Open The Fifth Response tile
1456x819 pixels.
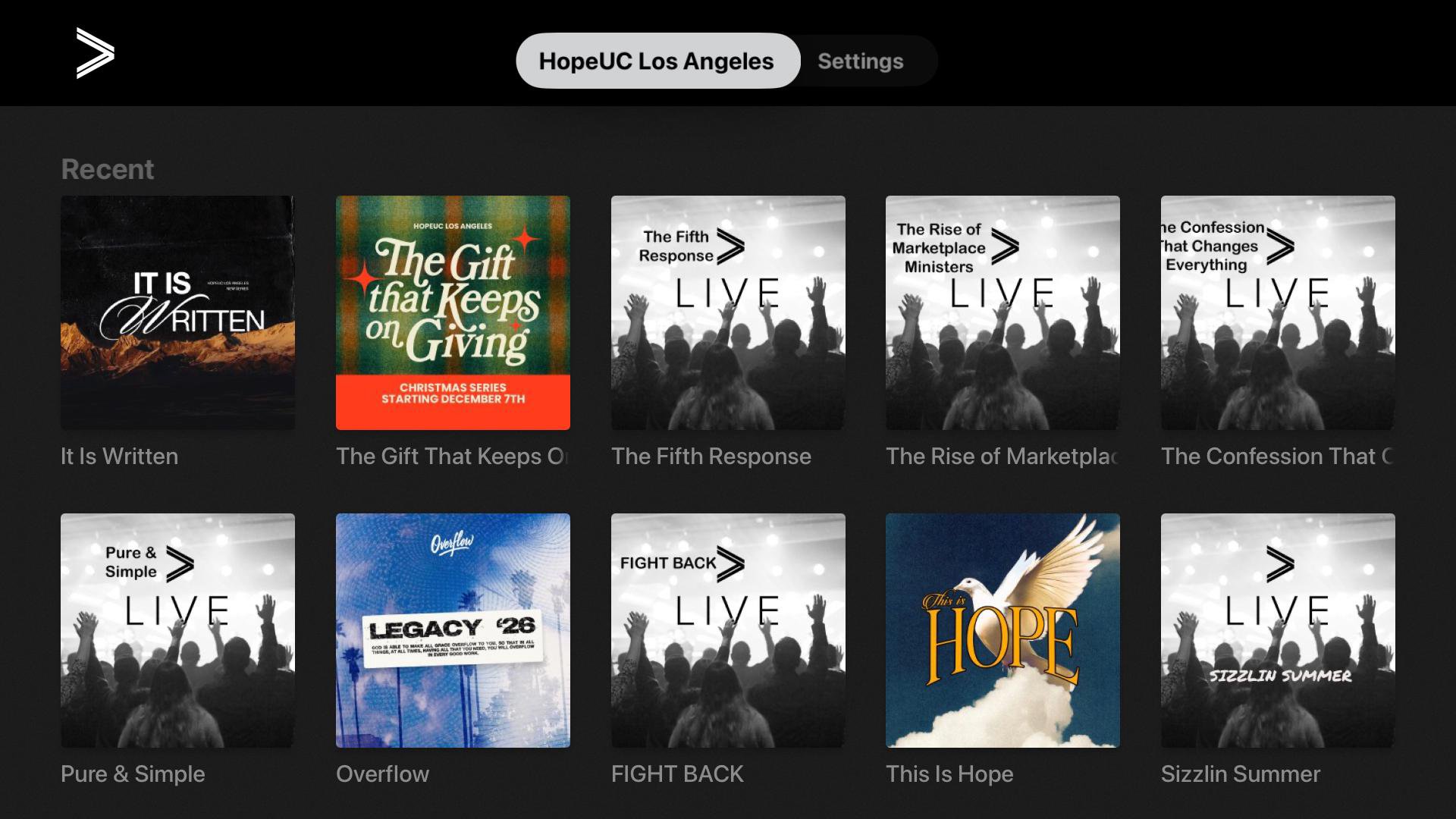pyautogui.click(x=728, y=312)
